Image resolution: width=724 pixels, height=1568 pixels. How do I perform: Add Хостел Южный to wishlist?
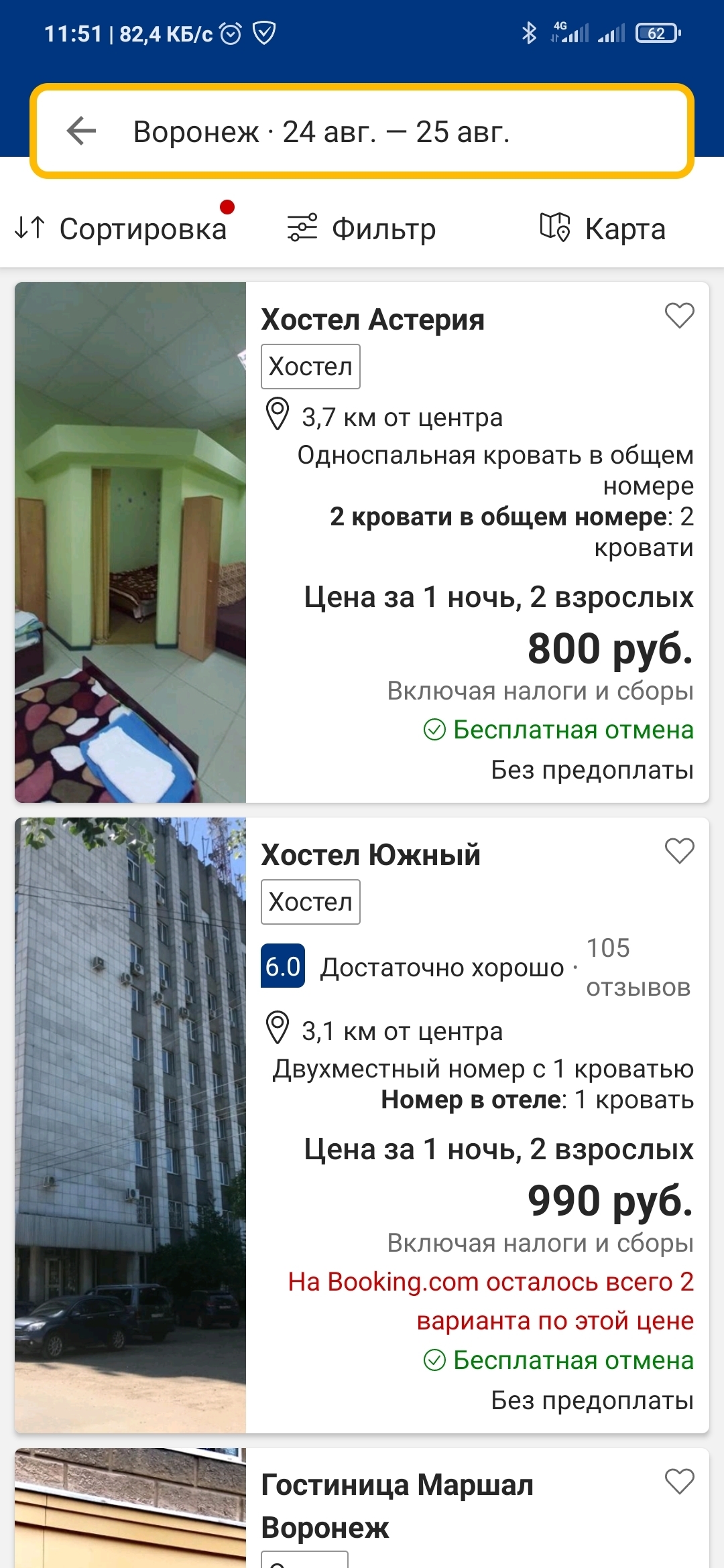[x=679, y=851]
